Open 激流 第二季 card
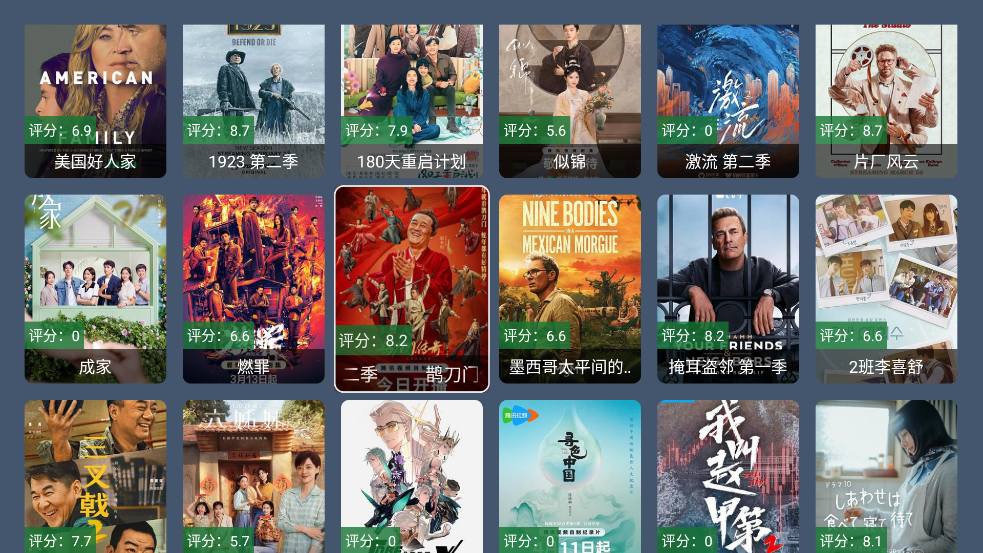Screen dimensions: 983x553 point(727,100)
